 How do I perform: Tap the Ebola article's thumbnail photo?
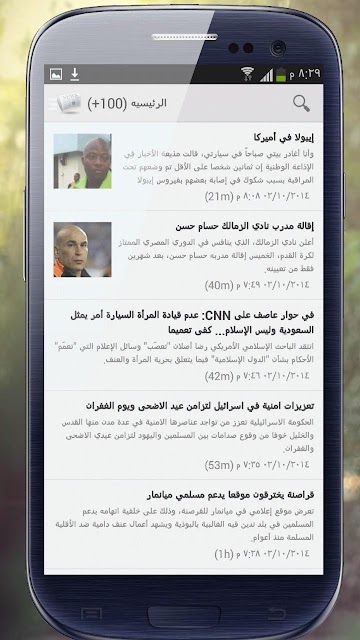click(x=82, y=161)
